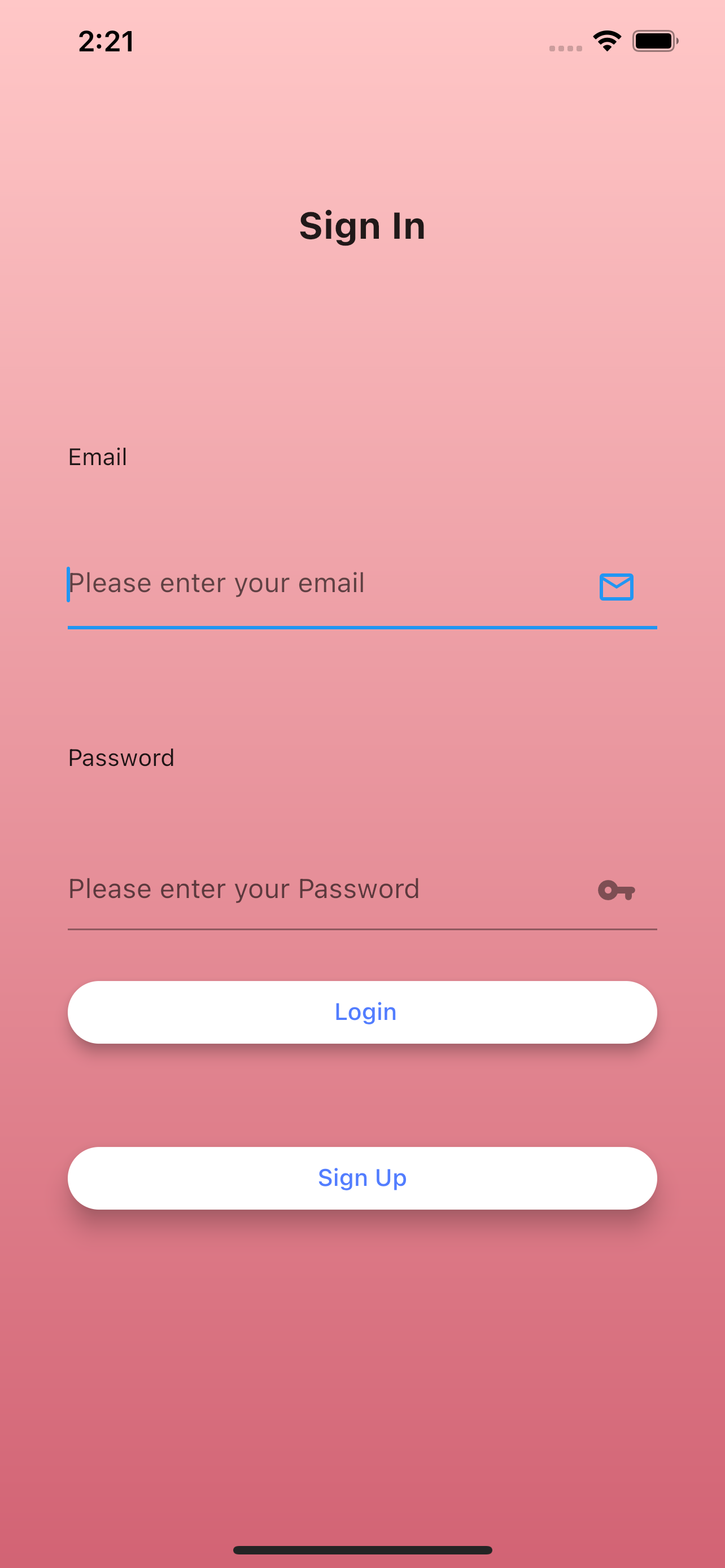The image size is (725, 1568).
Task: Click the blue underline below the email field
Action: (362, 628)
